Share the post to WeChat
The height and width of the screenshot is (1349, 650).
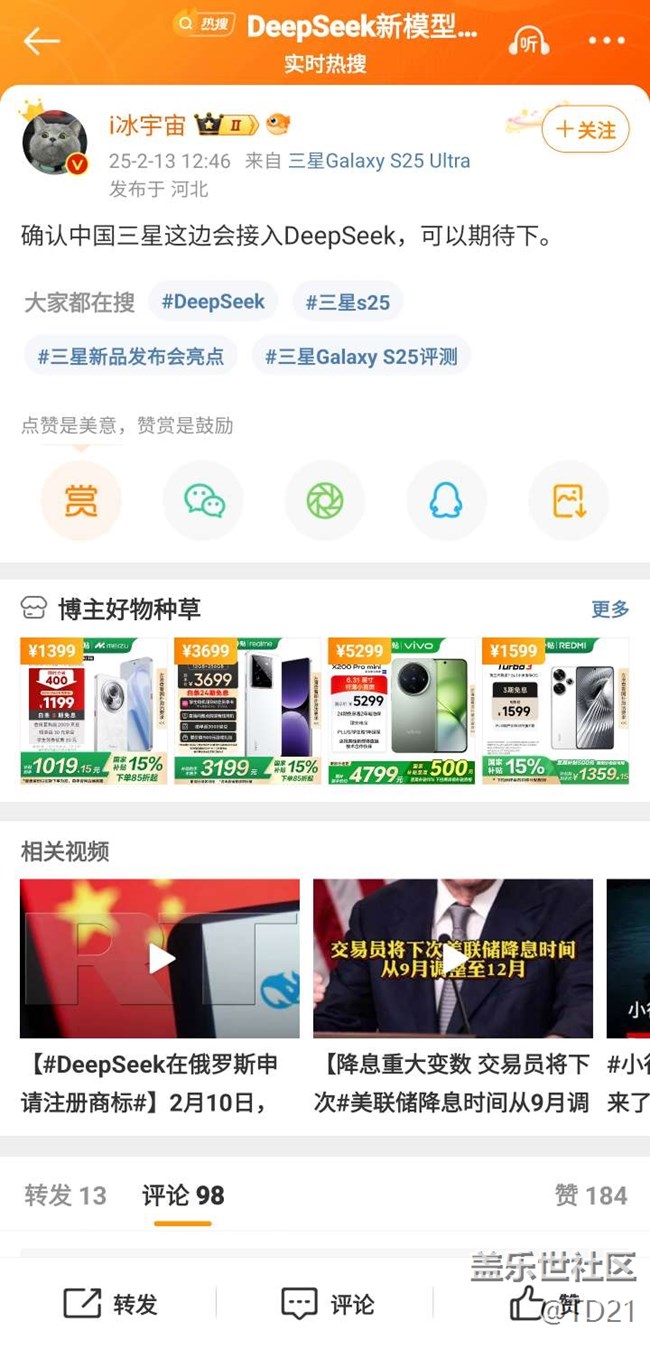click(204, 501)
